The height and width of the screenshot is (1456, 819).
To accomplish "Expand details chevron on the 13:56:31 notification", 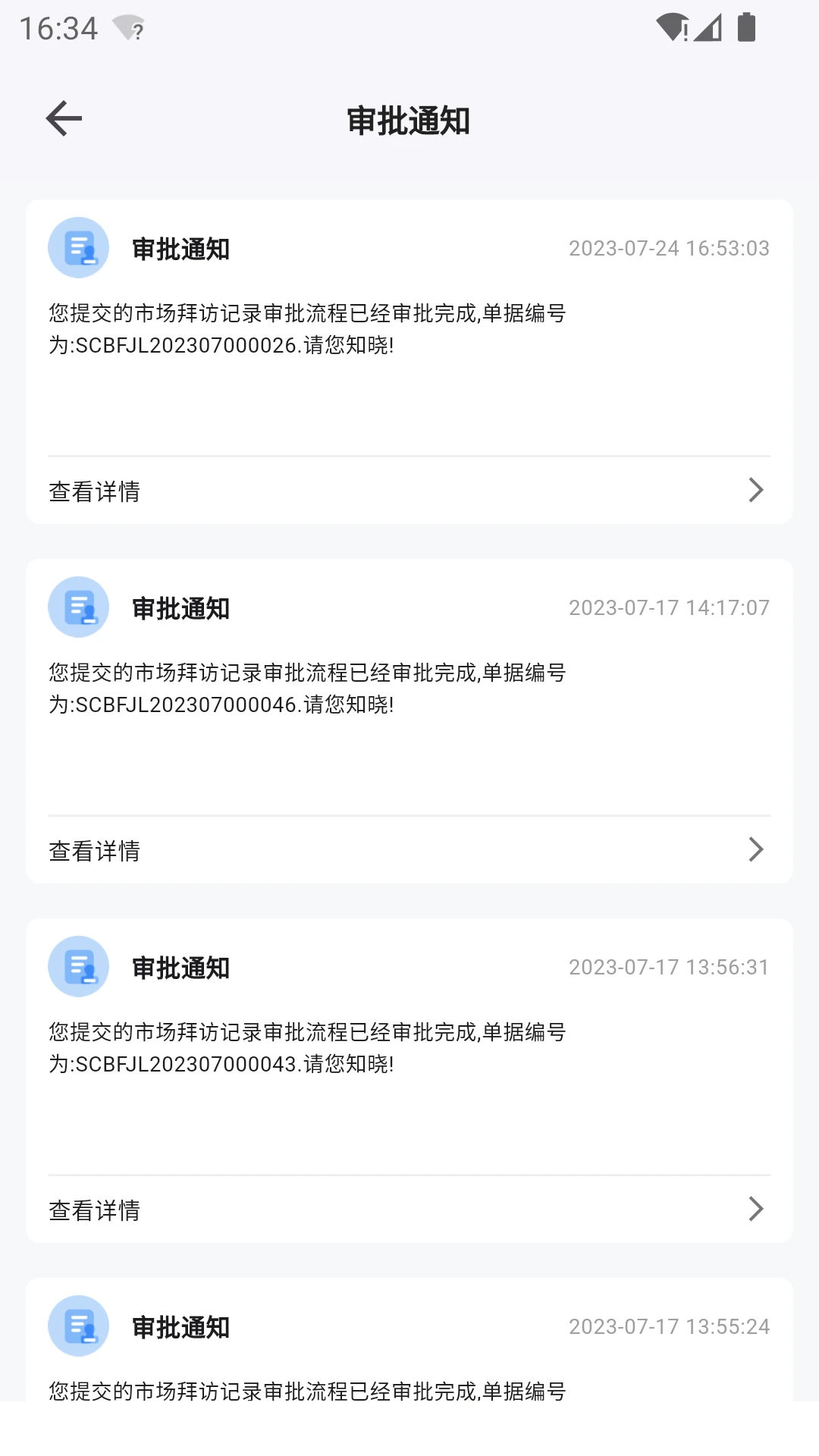I will pos(755,1209).
